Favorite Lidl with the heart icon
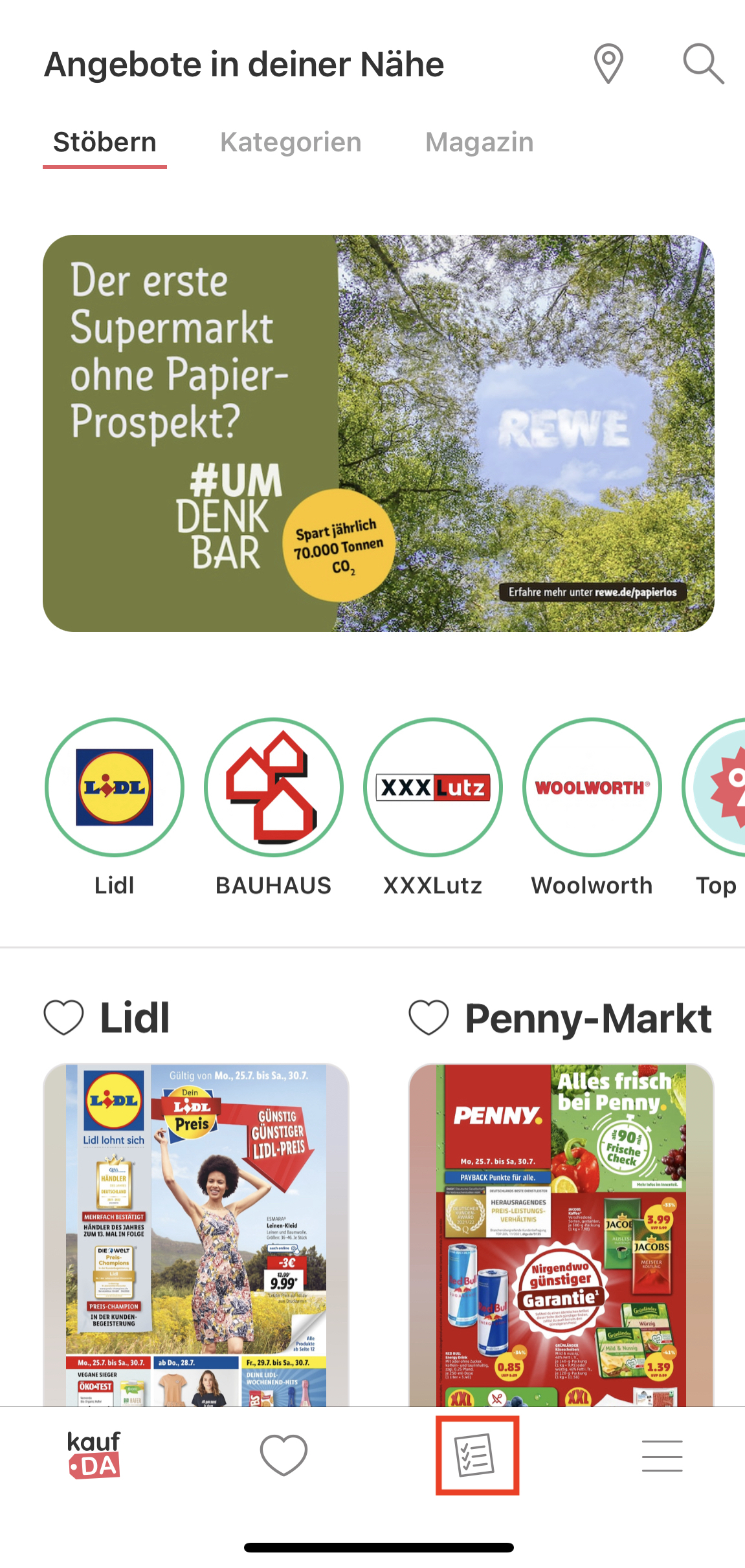The height and width of the screenshot is (1568, 745). pyautogui.click(x=63, y=1018)
